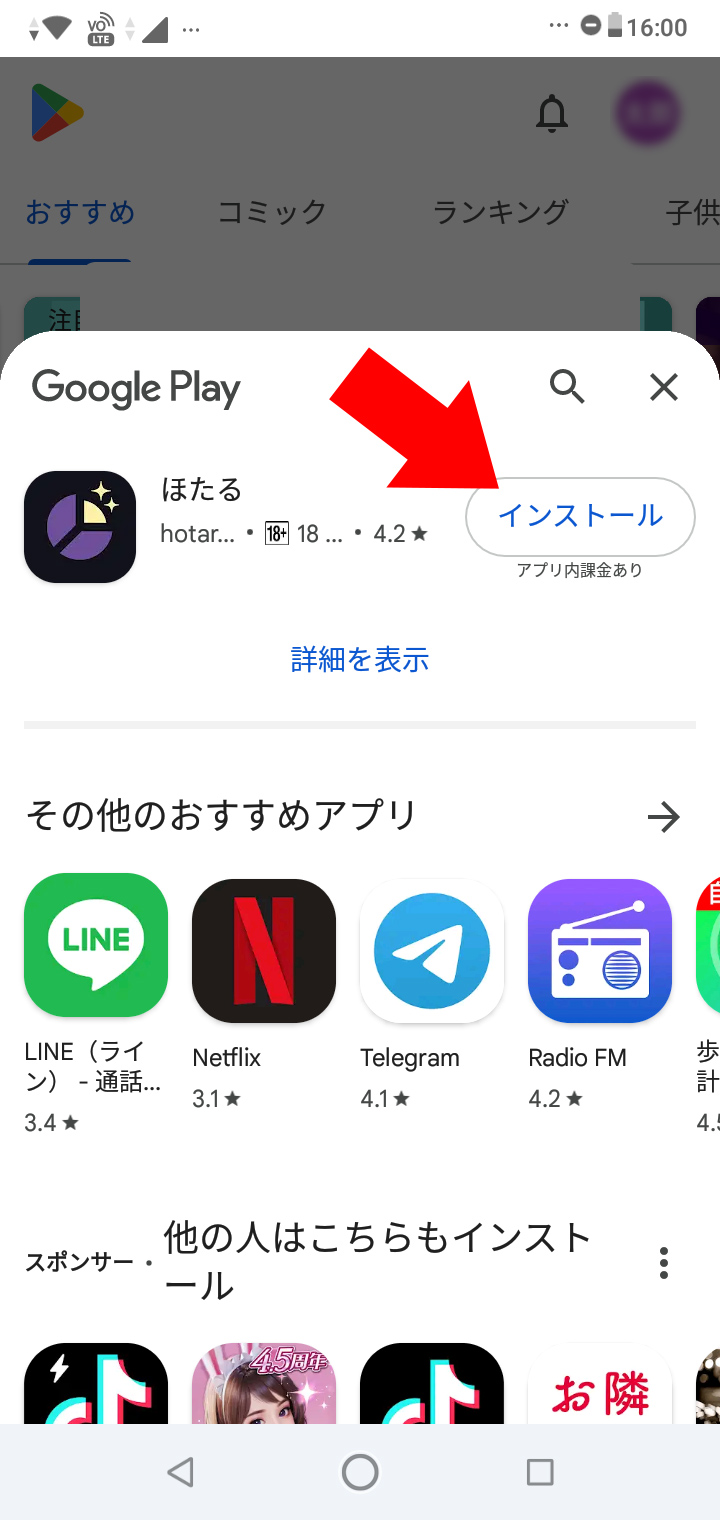The height and width of the screenshot is (1520, 720).
Task: Close the Google Play bottom sheet
Action: (x=664, y=387)
